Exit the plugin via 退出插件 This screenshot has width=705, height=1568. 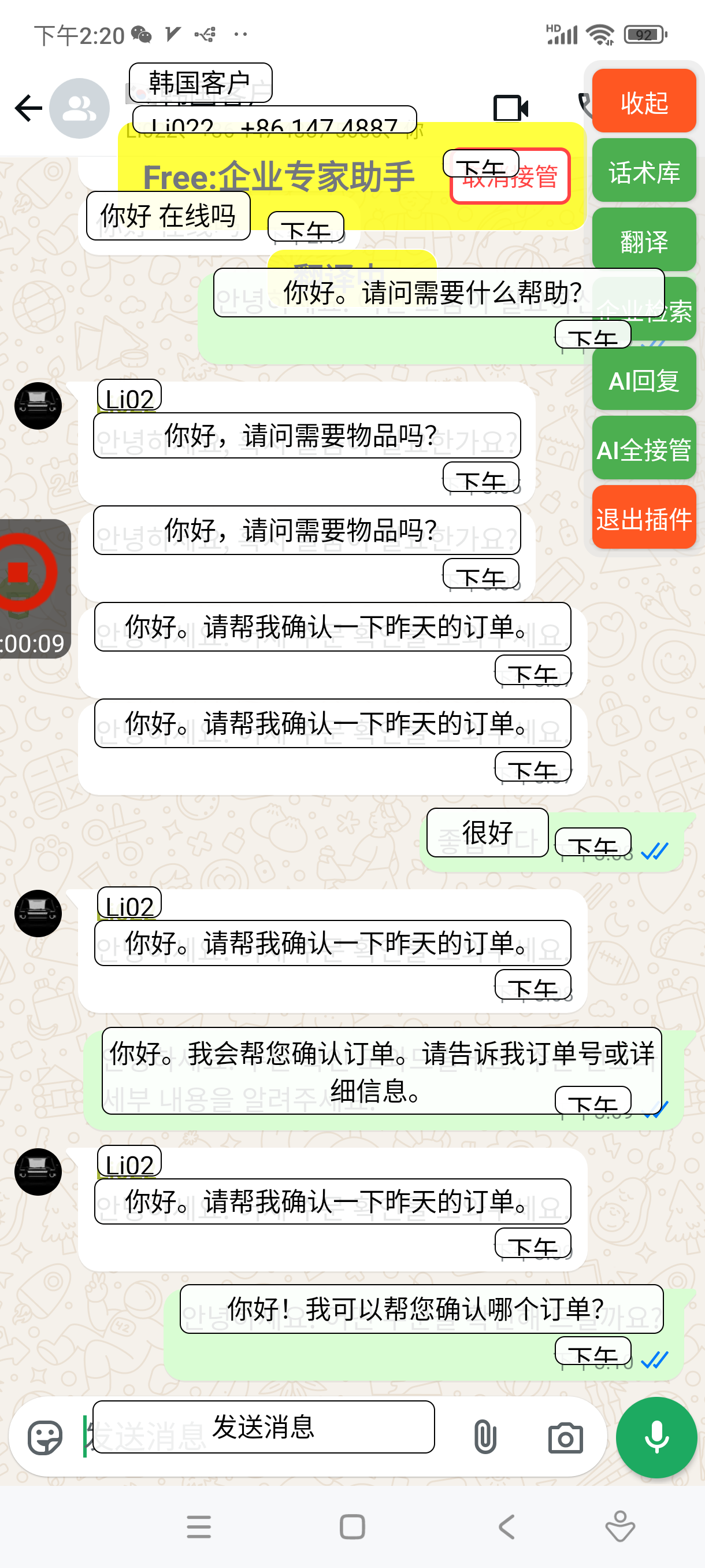pos(644,519)
